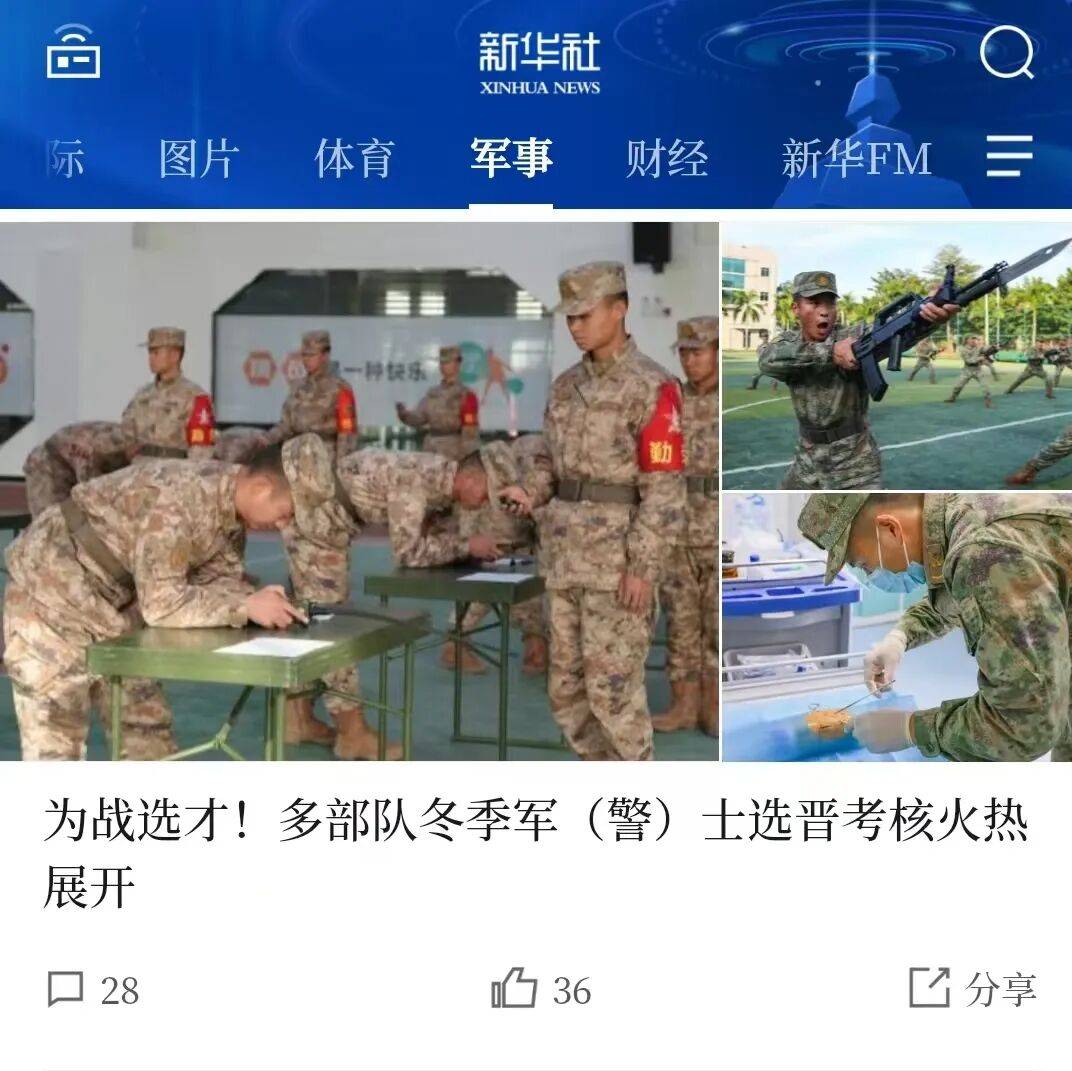This screenshot has height=1071, width=1072.
Task: Like the article with 36 likes
Action: point(541,990)
